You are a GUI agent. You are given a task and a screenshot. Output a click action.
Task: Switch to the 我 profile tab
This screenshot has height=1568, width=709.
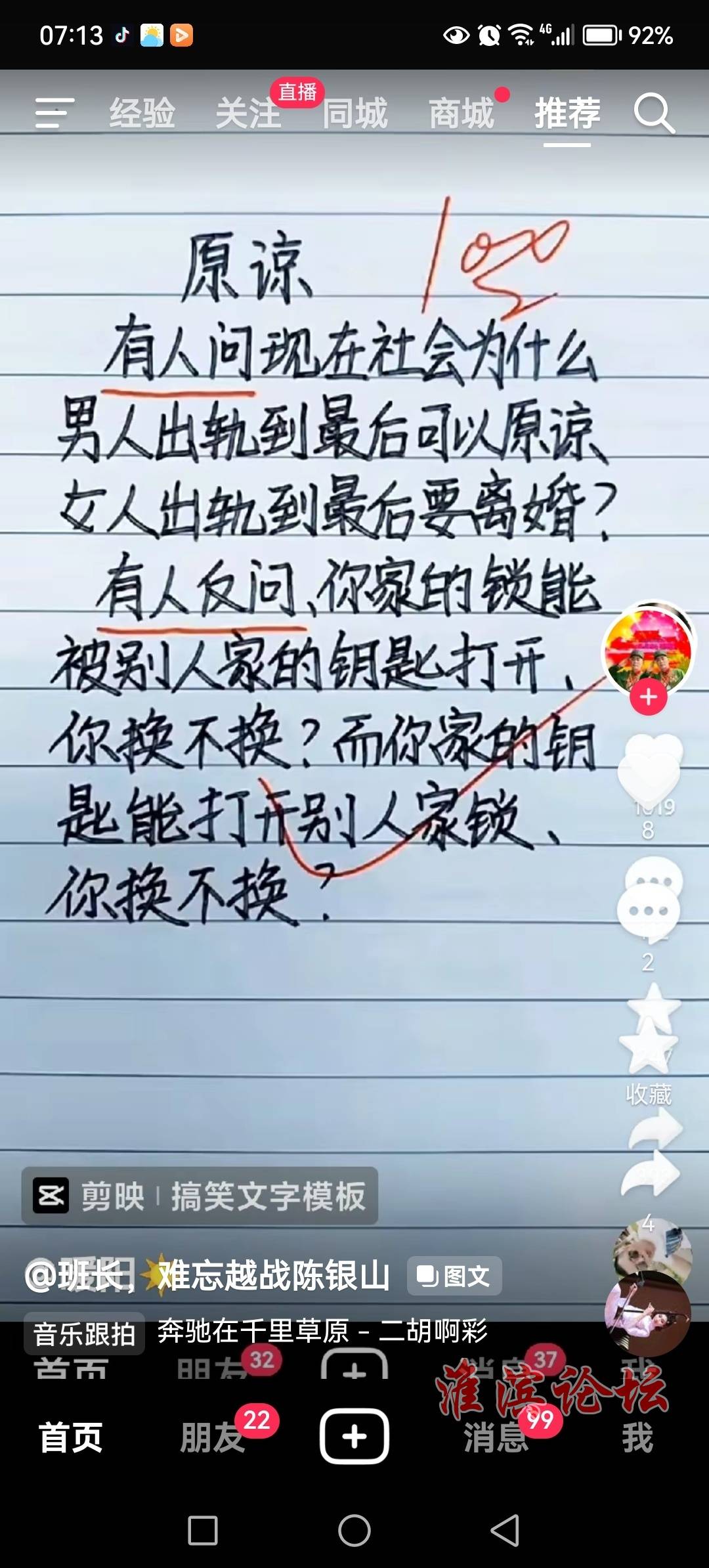click(637, 1437)
